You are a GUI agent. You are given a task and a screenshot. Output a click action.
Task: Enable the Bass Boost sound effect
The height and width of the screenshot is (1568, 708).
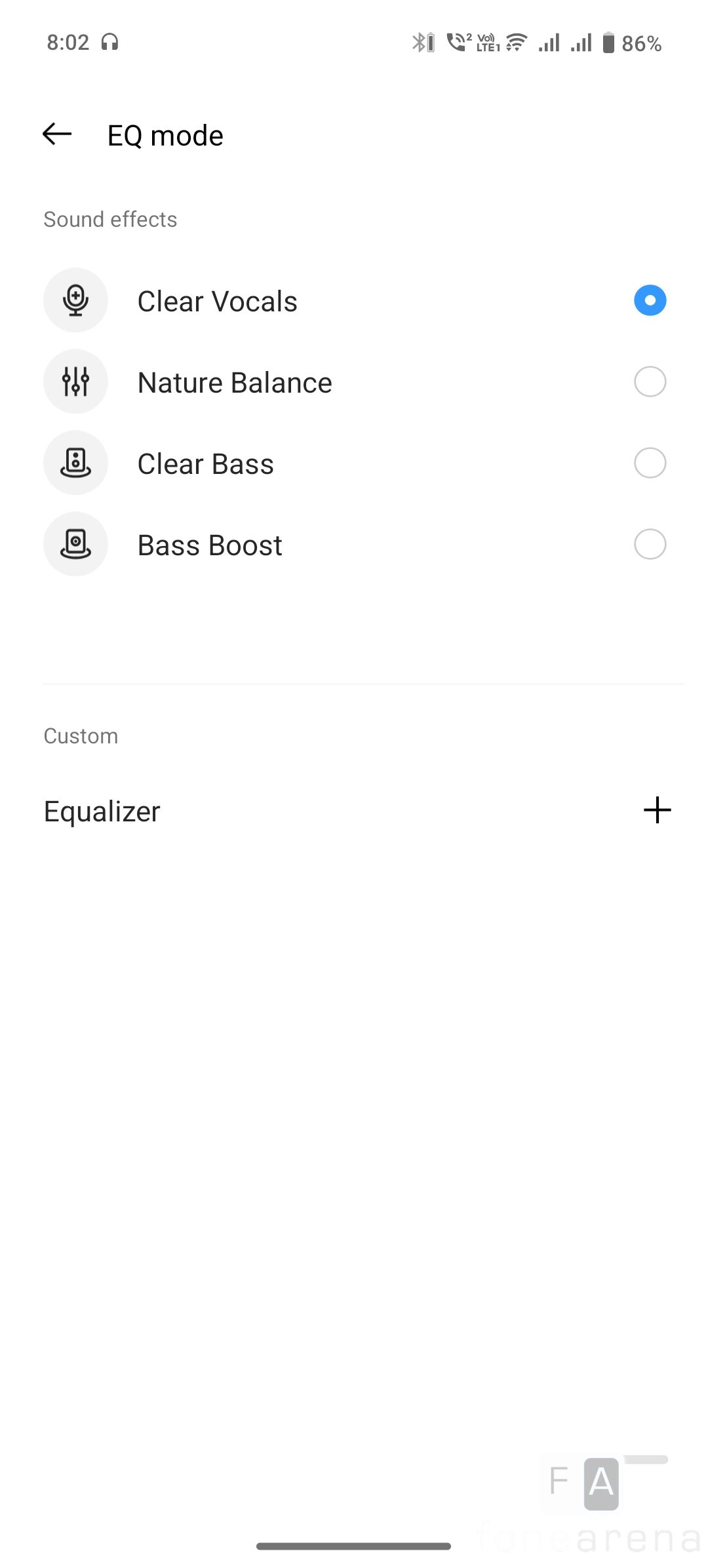pos(650,545)
